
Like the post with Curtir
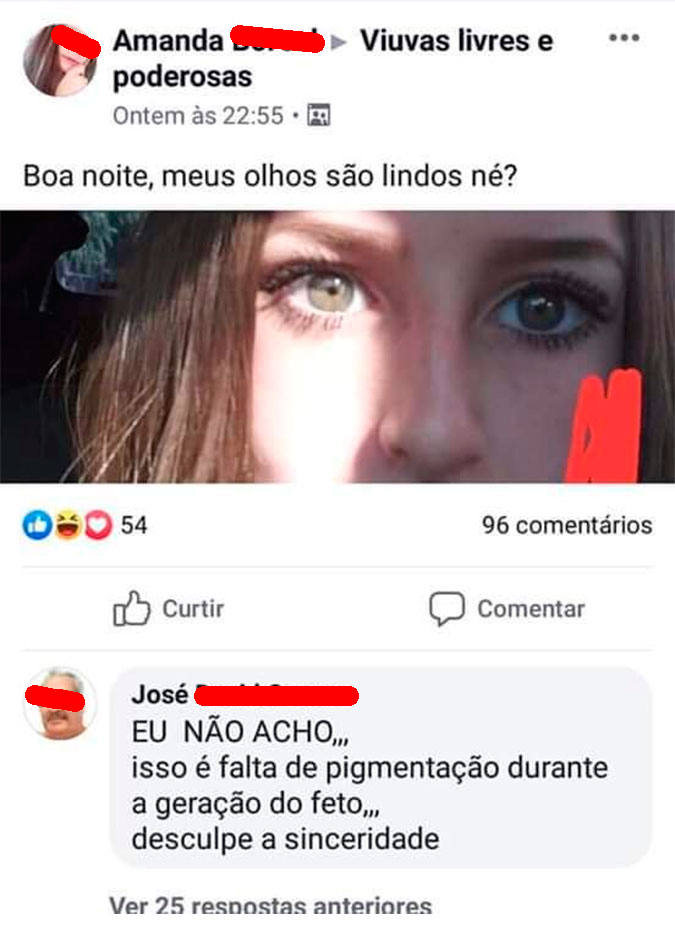(x=168, y=608)
